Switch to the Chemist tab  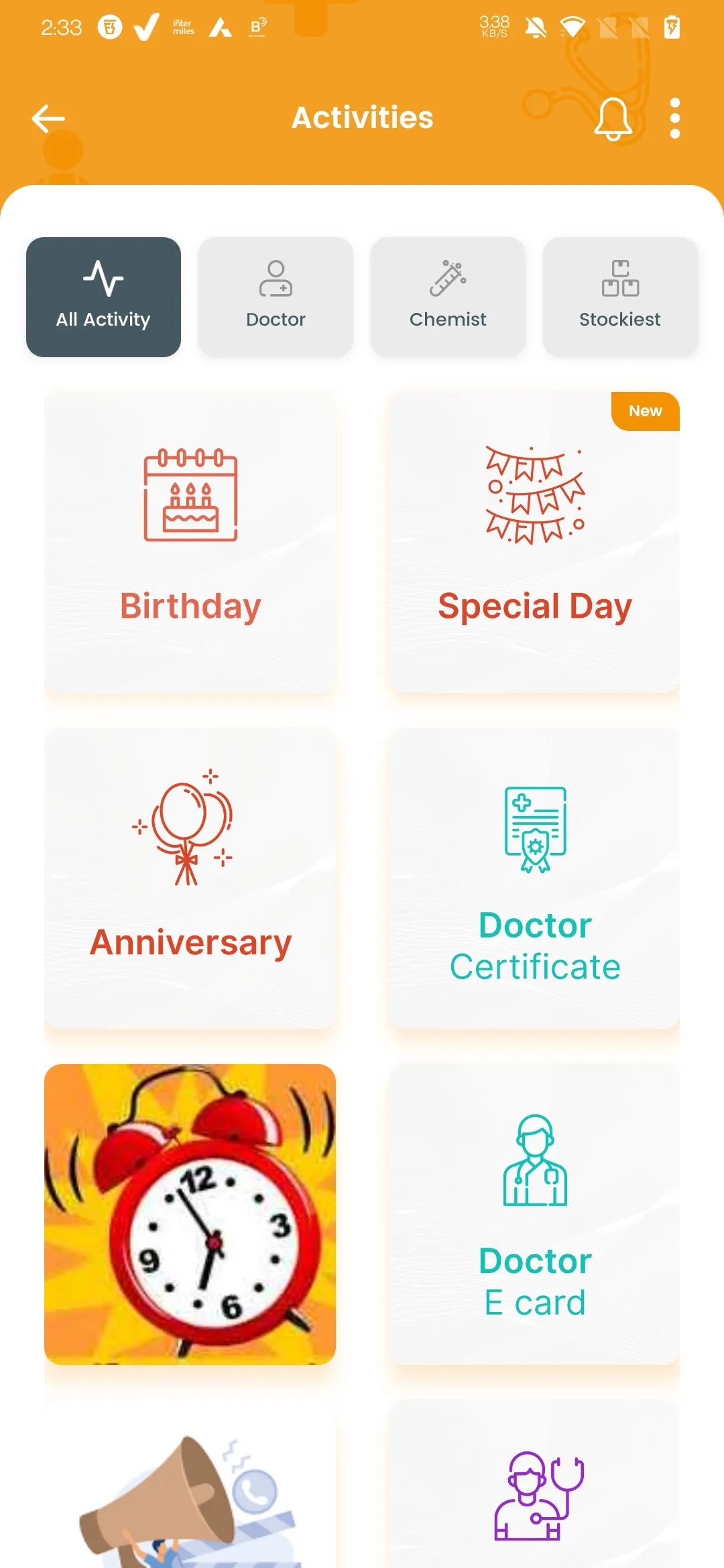448,297
